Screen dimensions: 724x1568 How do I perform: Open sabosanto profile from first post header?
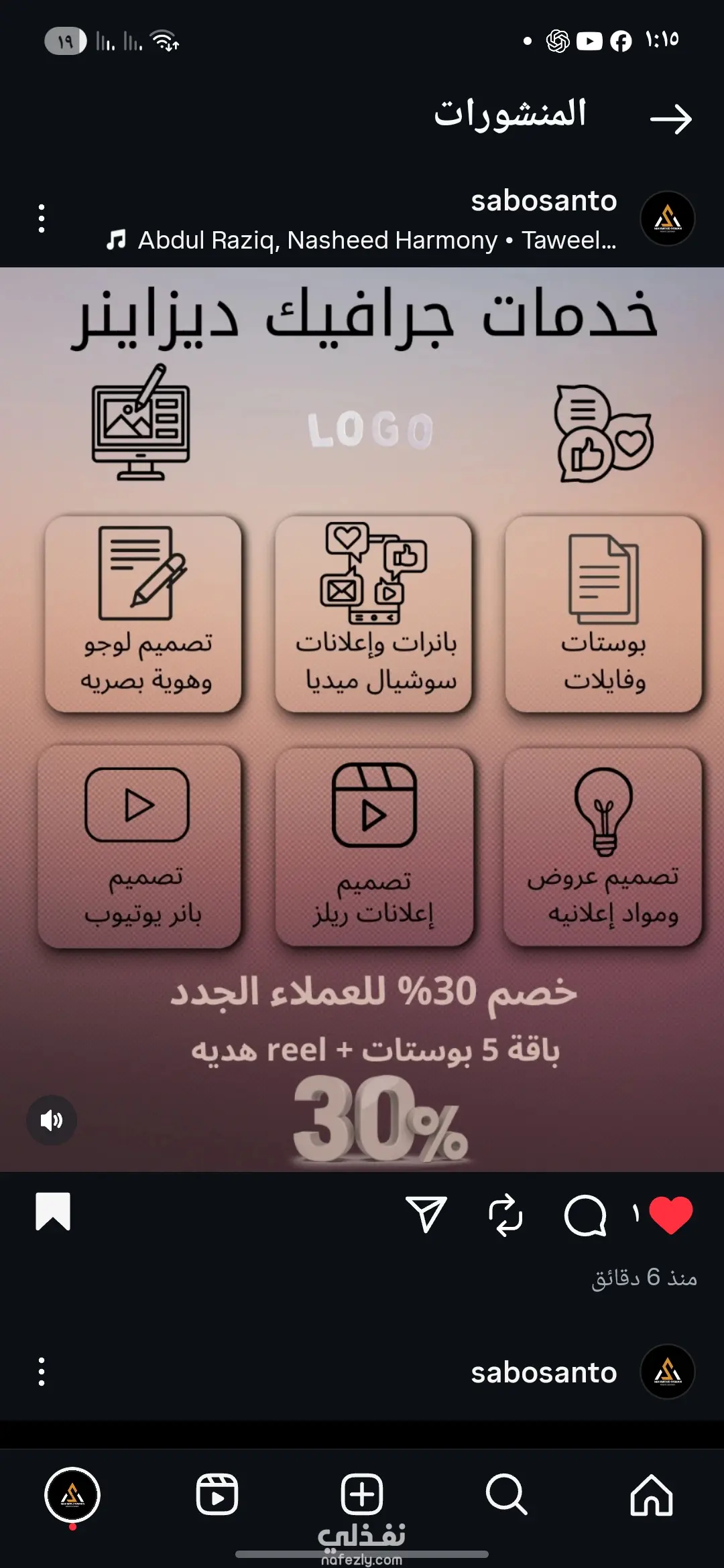click(x=544, y=200)
